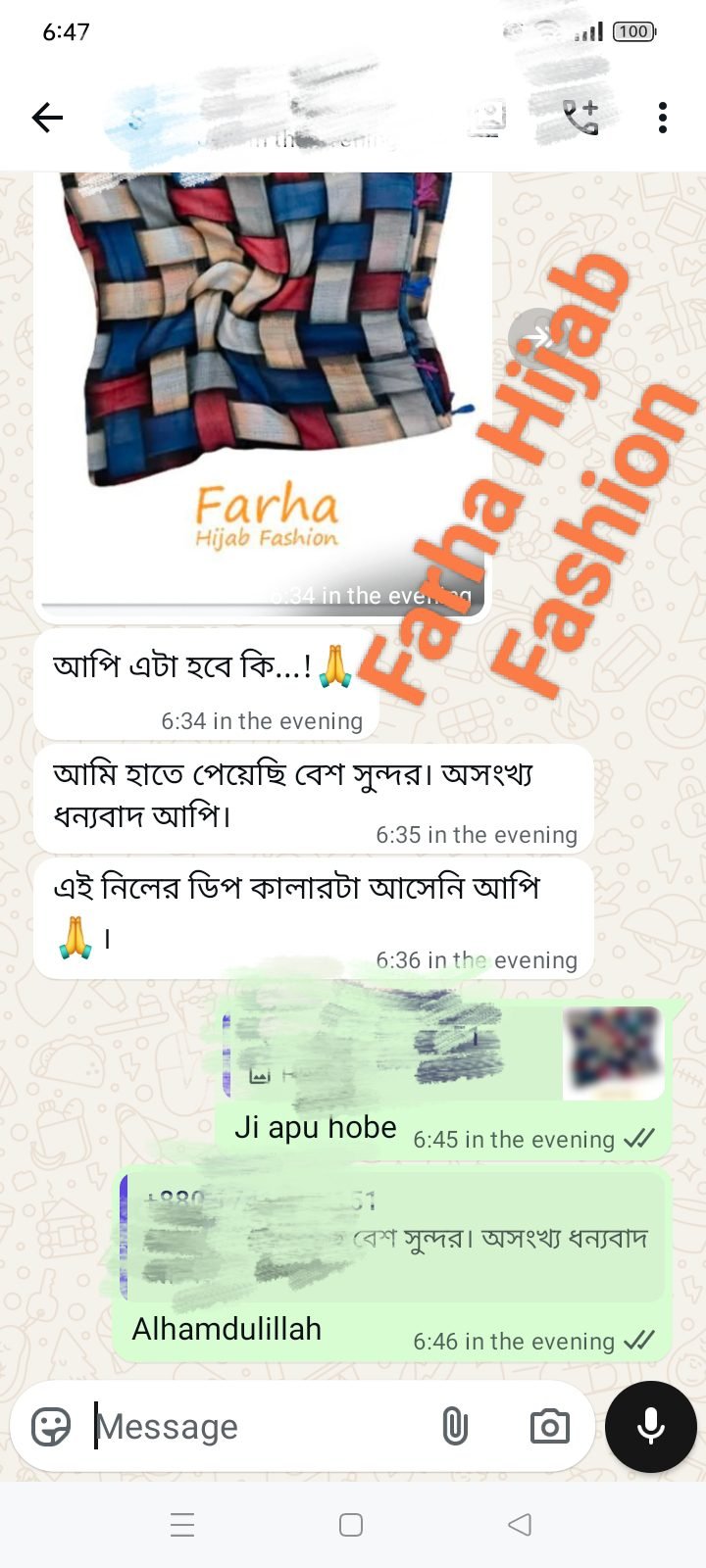The width and height of the screenshot is (706, 1568).
Task: Forward the scarf image using arrow button
Action: click(537, 338)
